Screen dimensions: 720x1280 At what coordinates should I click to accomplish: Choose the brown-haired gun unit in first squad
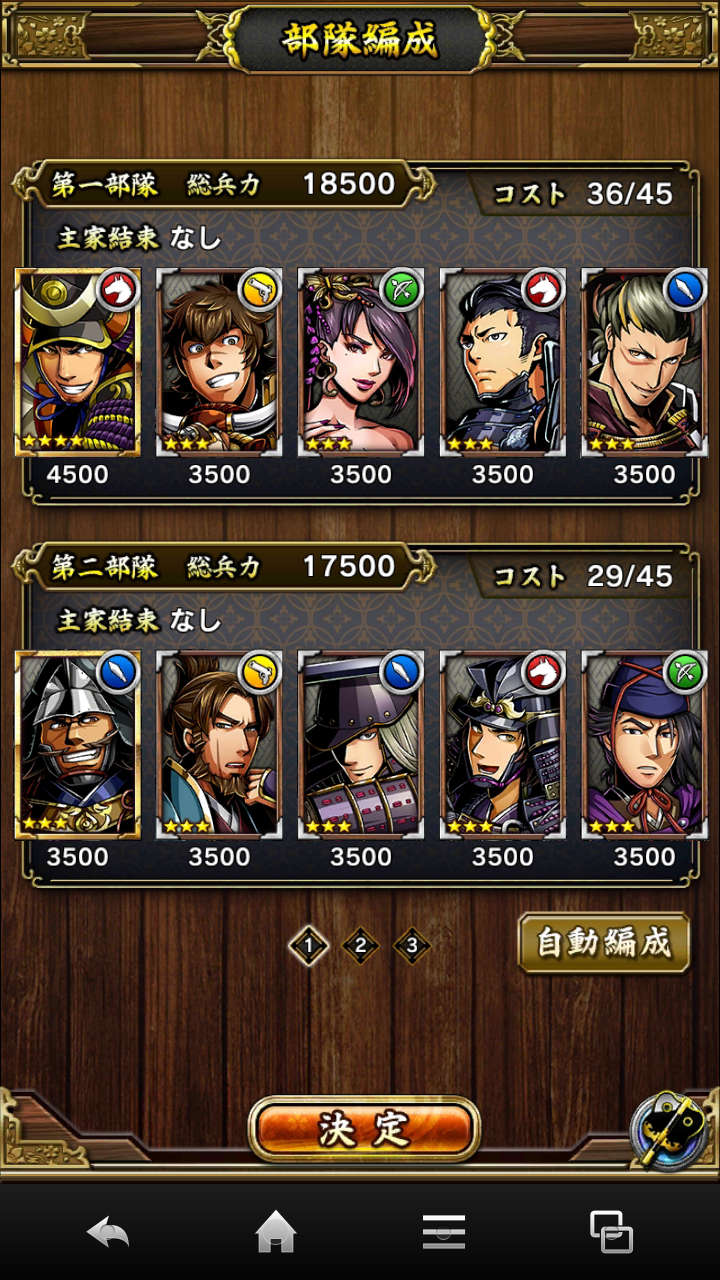pyautogui.click(x=220, y=362)
